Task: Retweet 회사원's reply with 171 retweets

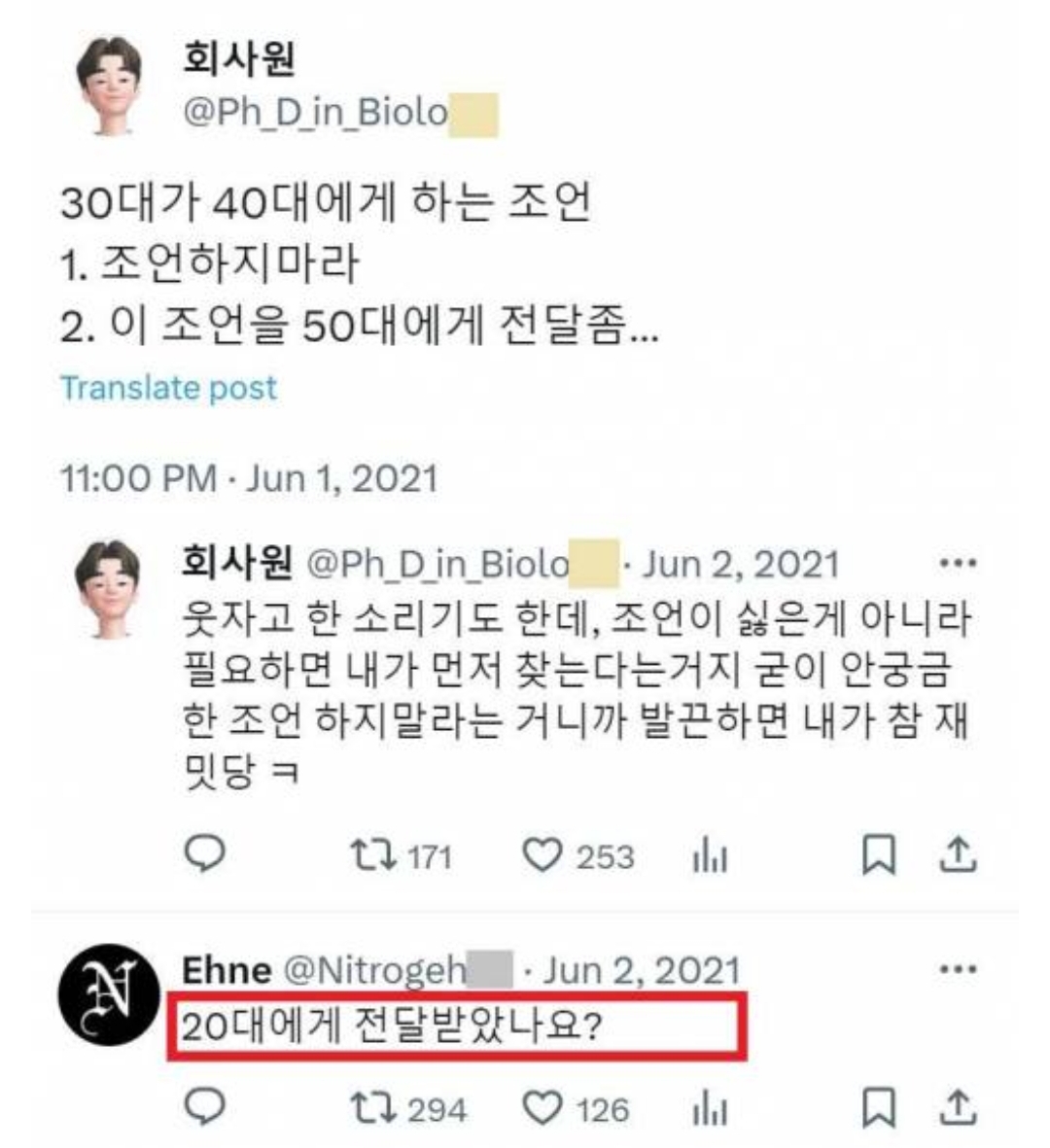Action: [x=373, y=854]
